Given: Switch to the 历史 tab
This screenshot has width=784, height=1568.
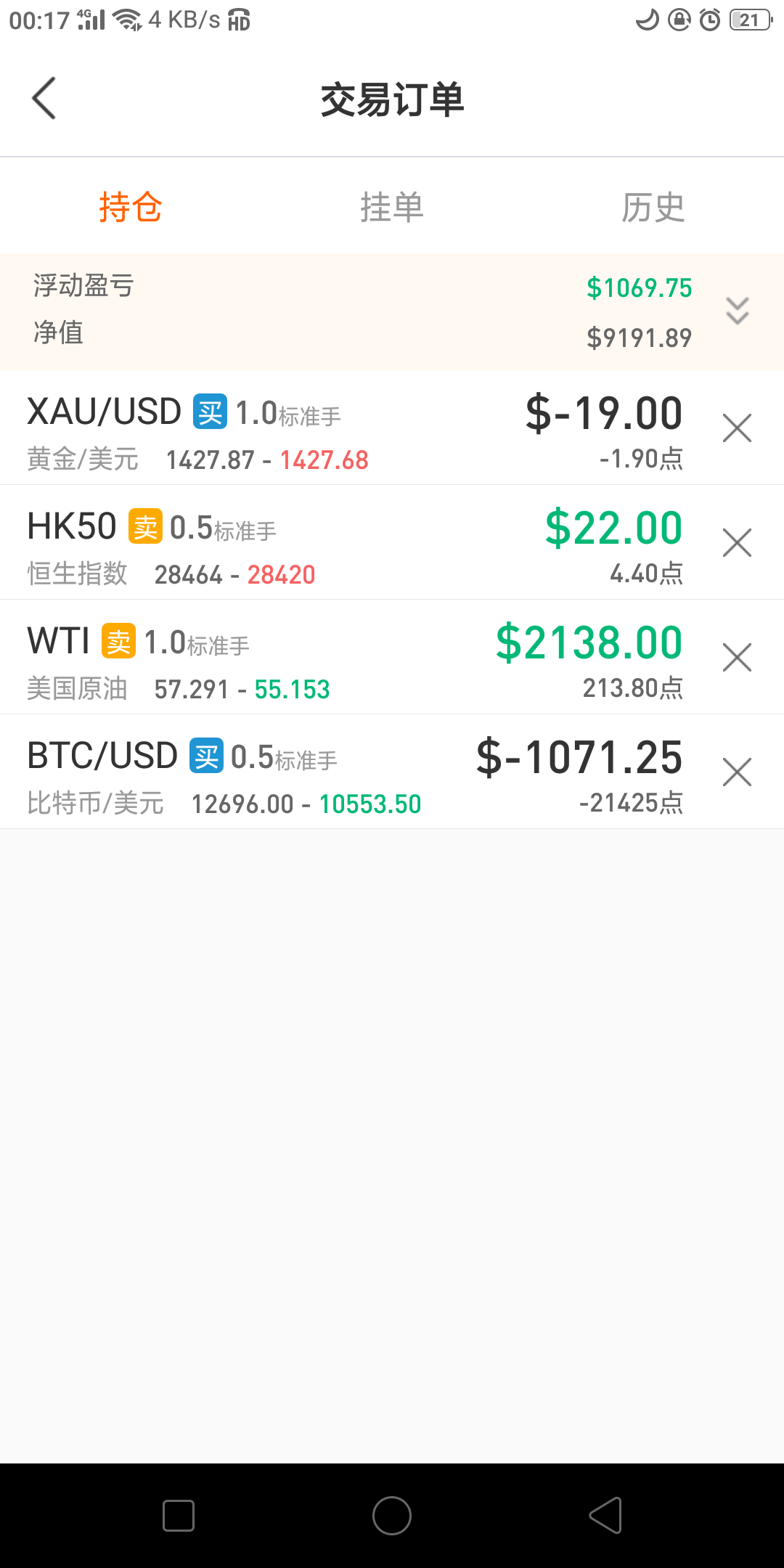Looking at the screenshot, I should 653,208.
